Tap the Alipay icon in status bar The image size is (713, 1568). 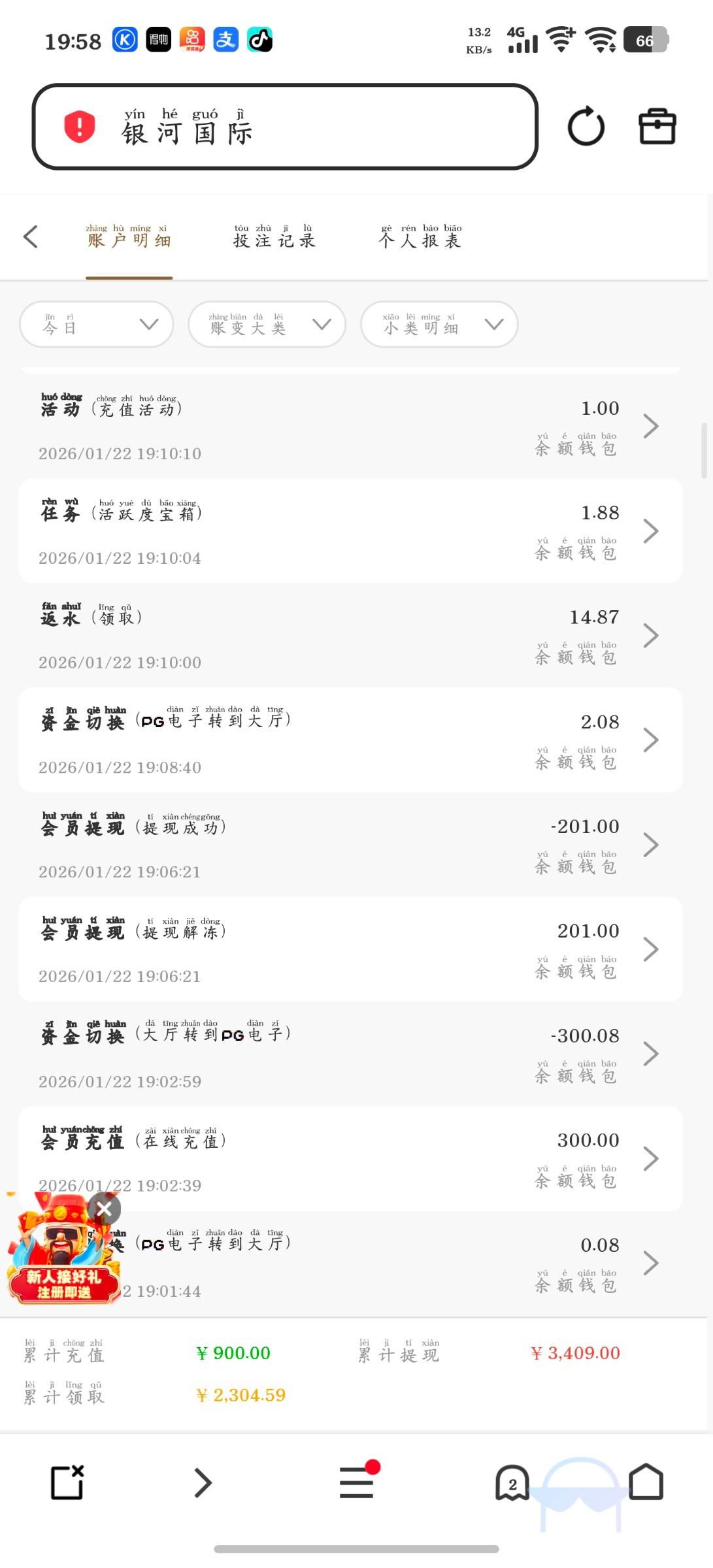[225, 40]
